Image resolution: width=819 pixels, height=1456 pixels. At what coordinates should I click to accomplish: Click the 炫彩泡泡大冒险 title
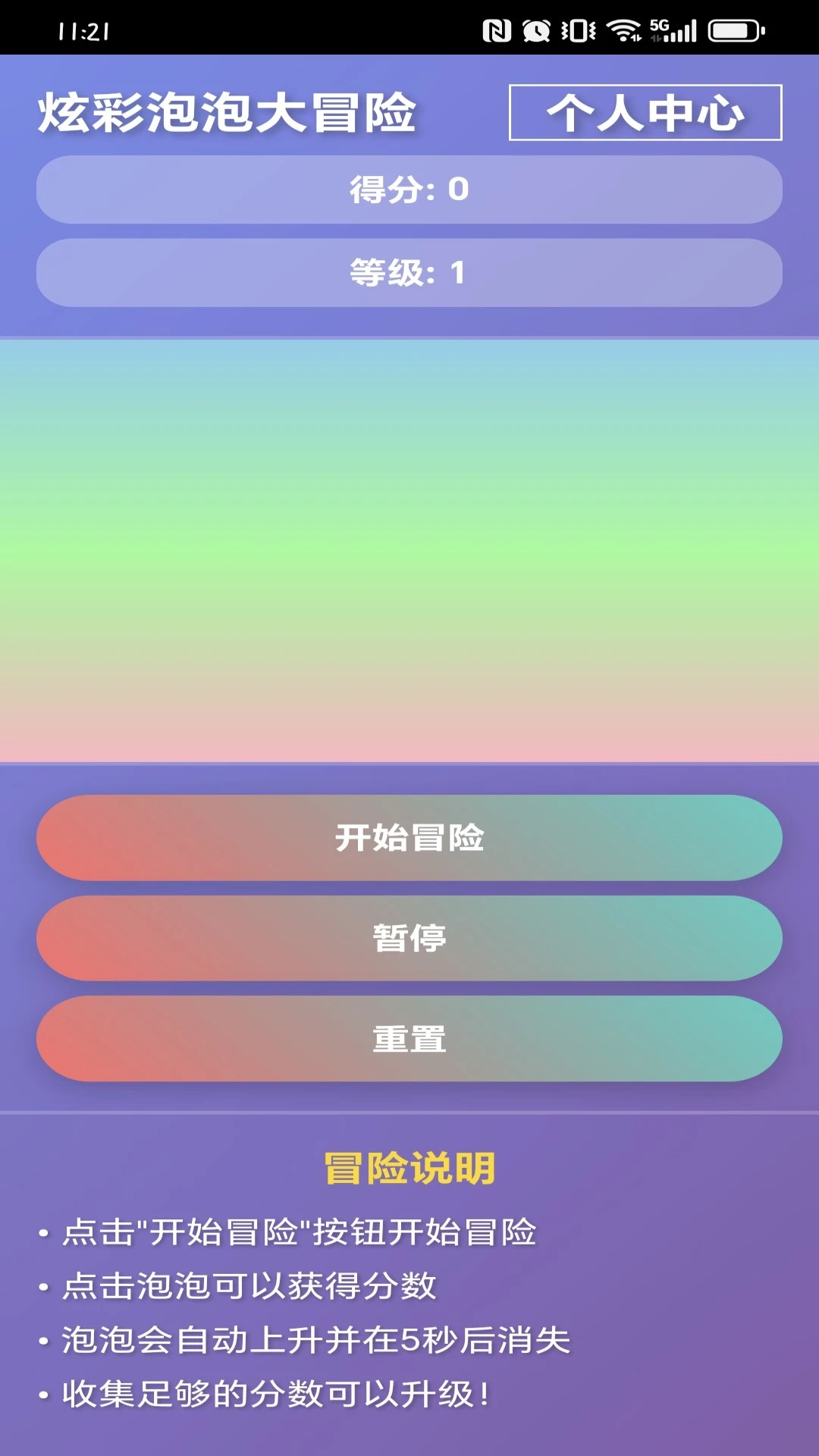click(x=226, y=112)
